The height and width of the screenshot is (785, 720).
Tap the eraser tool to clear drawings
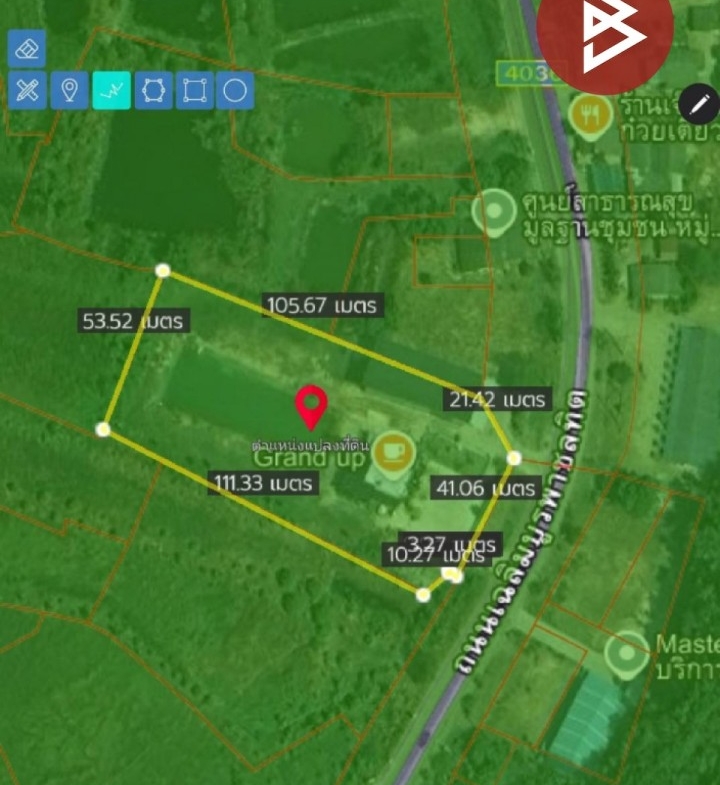pos(27,47)
